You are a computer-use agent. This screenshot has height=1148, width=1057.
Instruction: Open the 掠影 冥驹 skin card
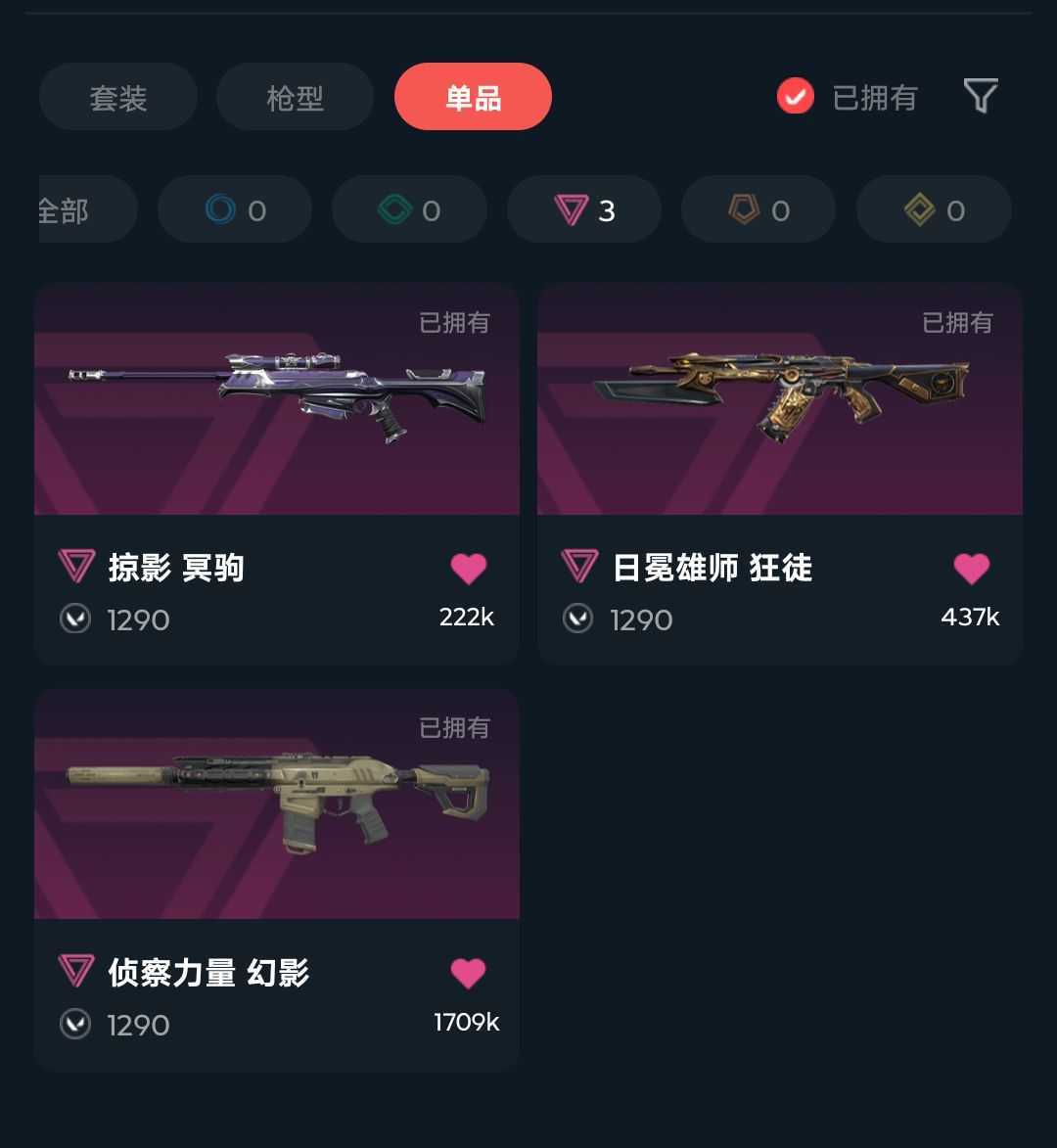(x=275, y=401)
